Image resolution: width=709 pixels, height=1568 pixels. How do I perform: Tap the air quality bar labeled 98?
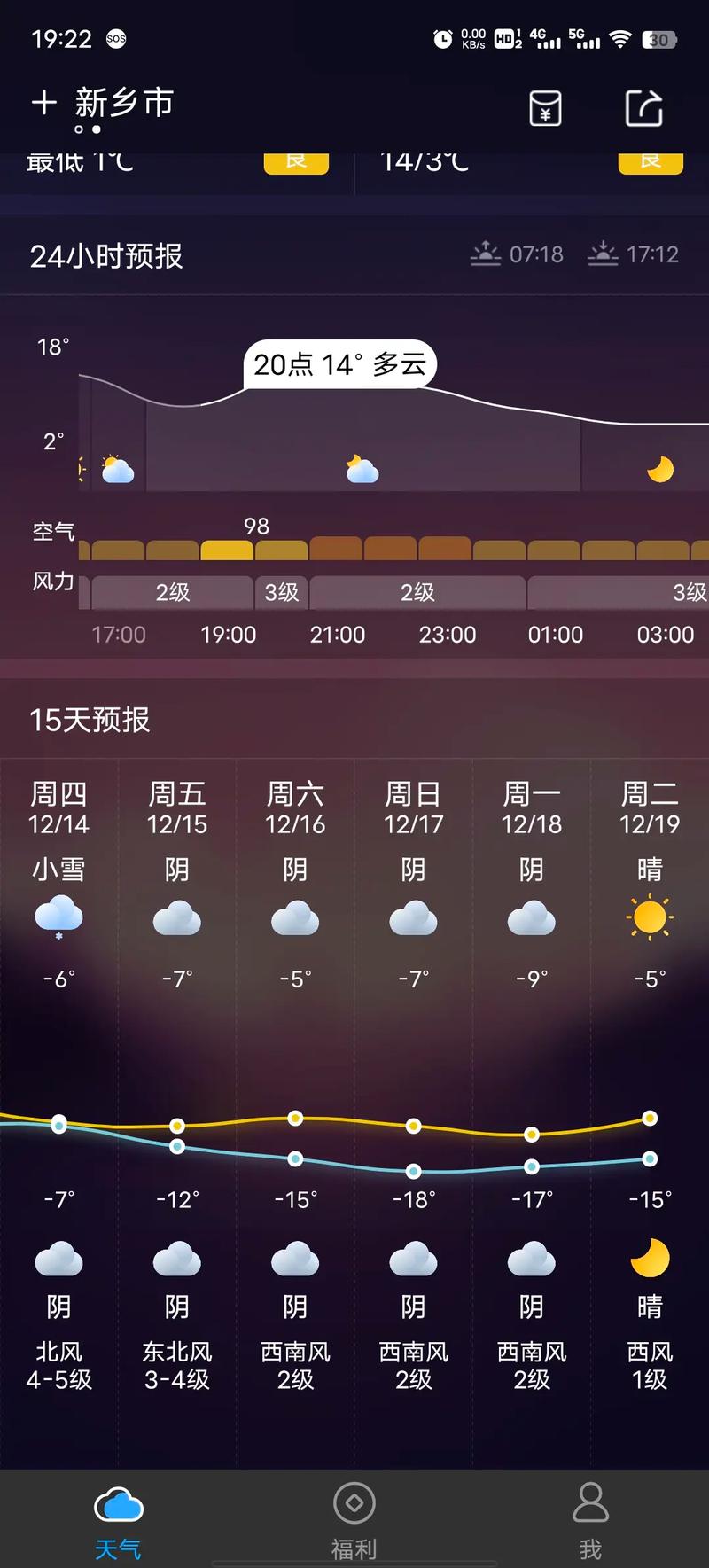[228, 550]
